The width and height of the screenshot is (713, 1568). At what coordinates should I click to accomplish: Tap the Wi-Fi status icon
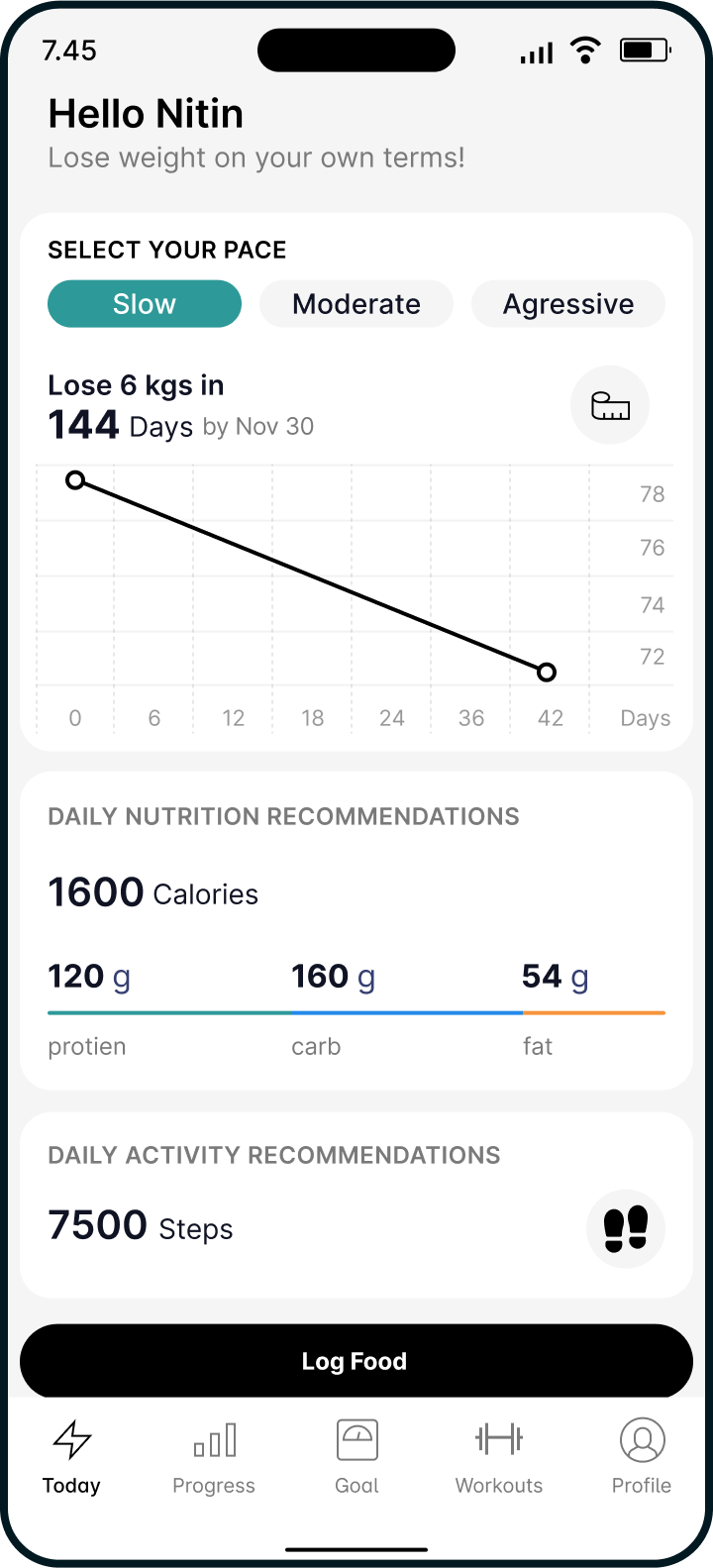tap(585, 50)
